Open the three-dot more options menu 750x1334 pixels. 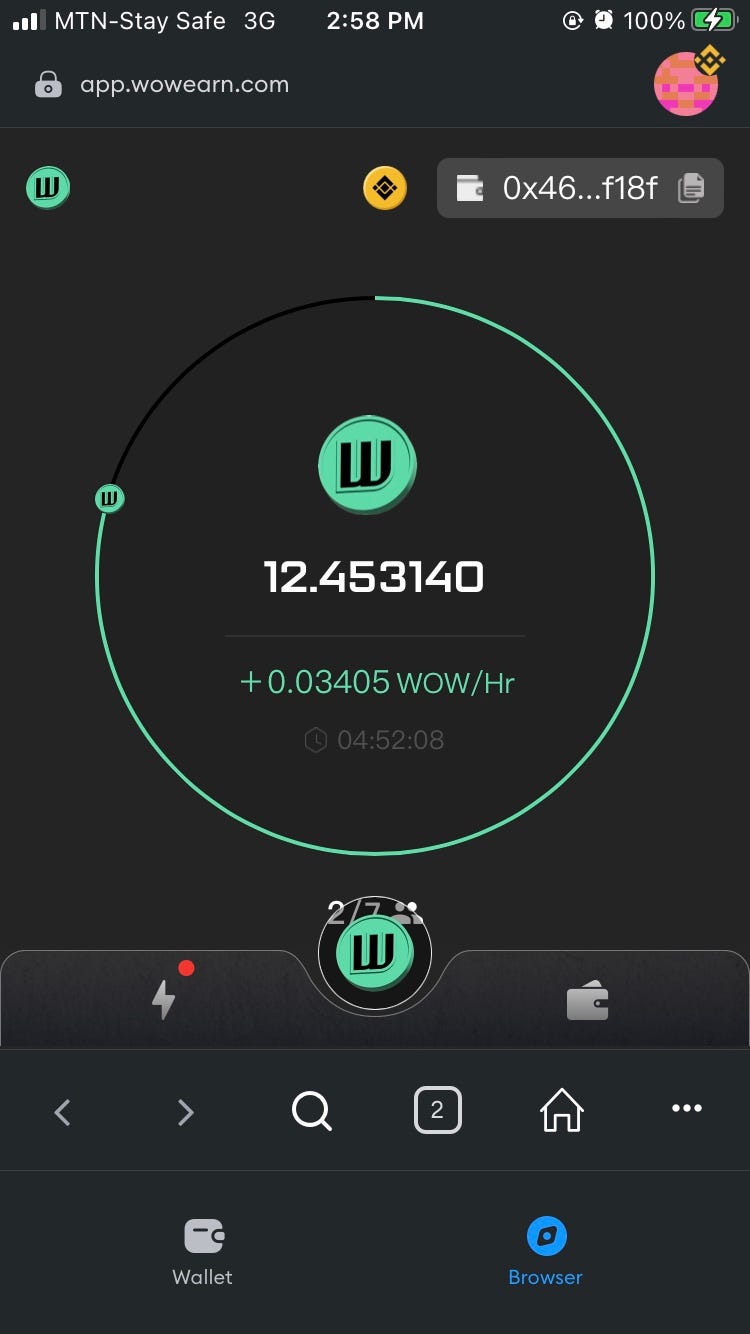point(687,1108)
